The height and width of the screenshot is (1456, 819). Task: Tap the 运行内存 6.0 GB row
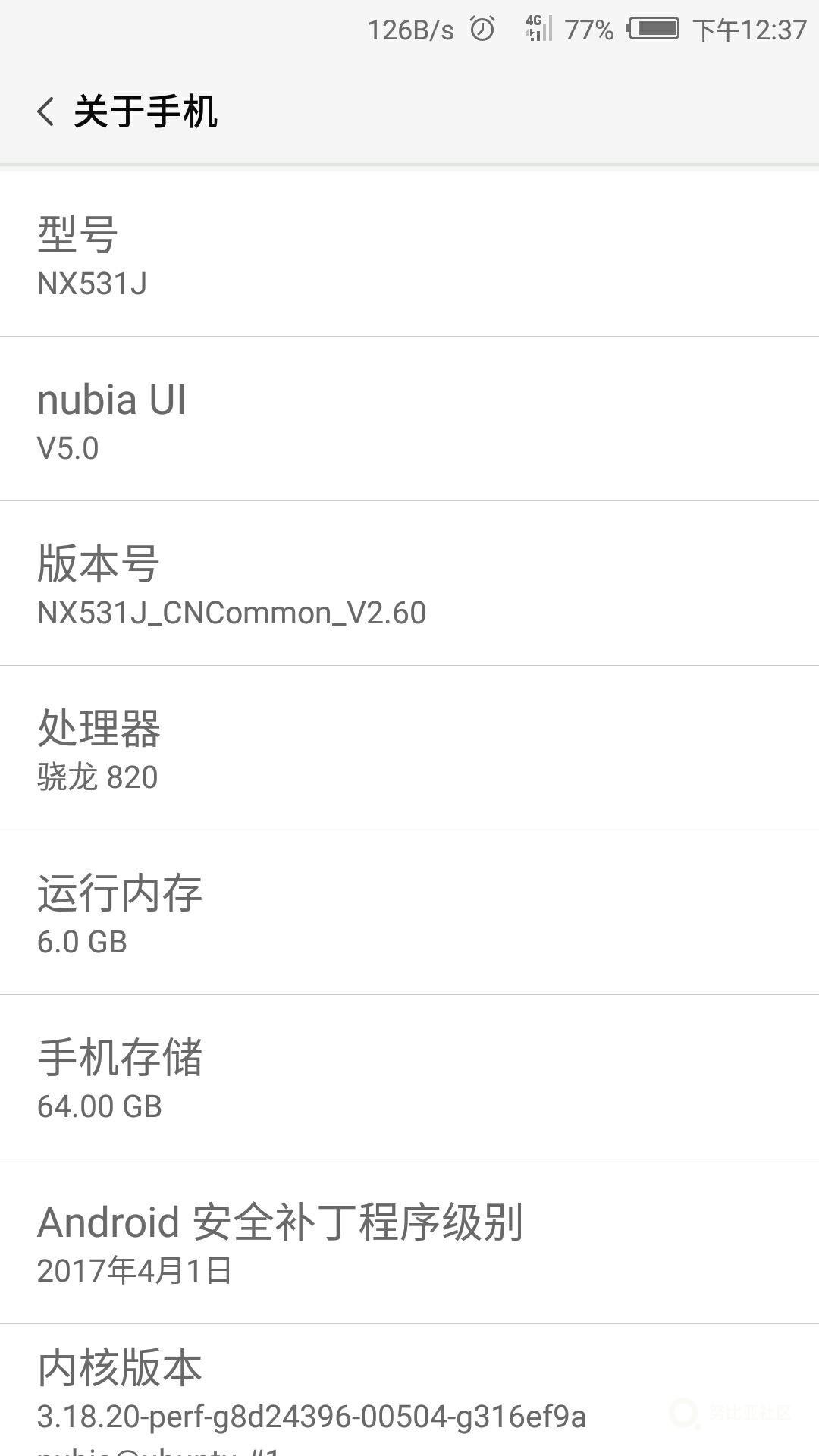click(x=409, y=913)
